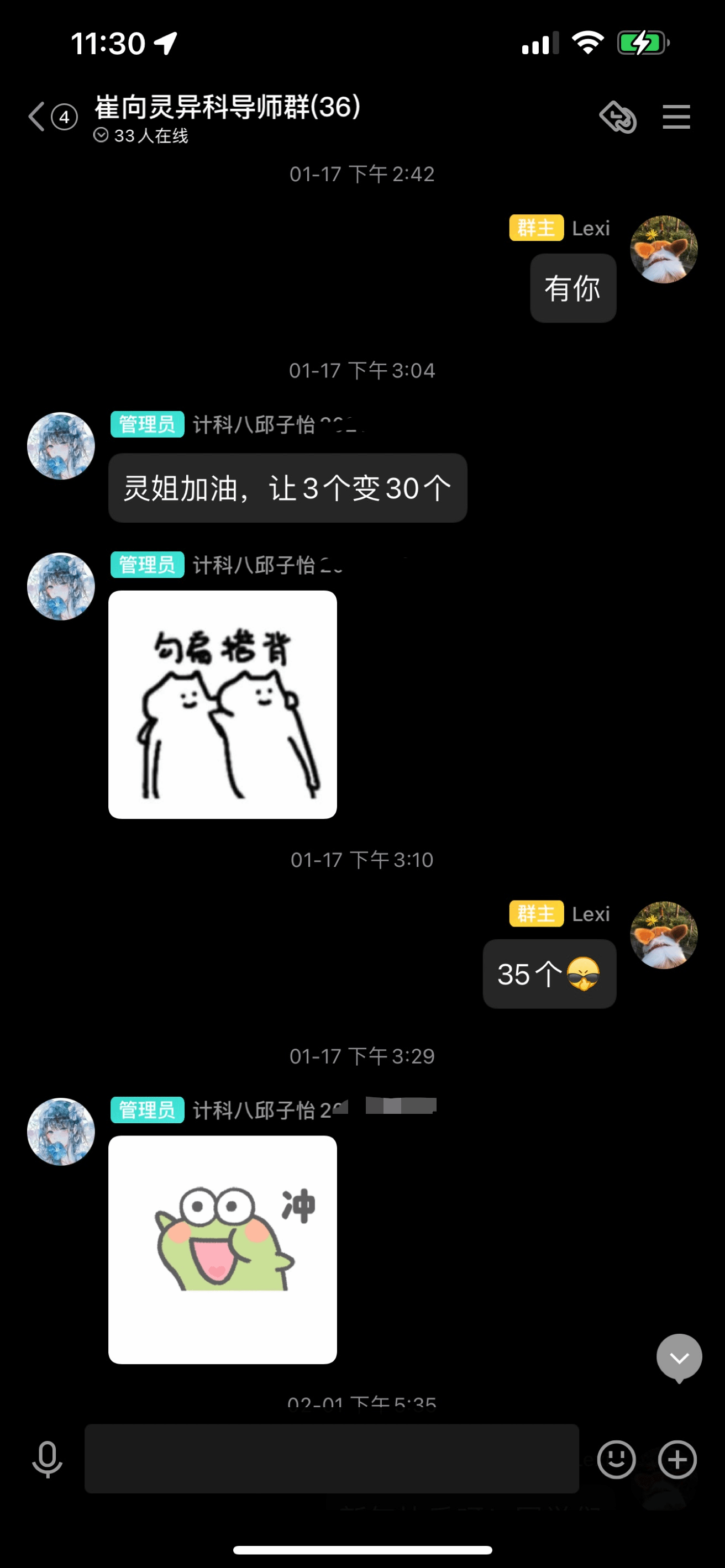Image resolution: width=725 pixels, height=1568 pixels.
Task: Expand the 33人在线 online members indicator
Action: click(141, 136)
